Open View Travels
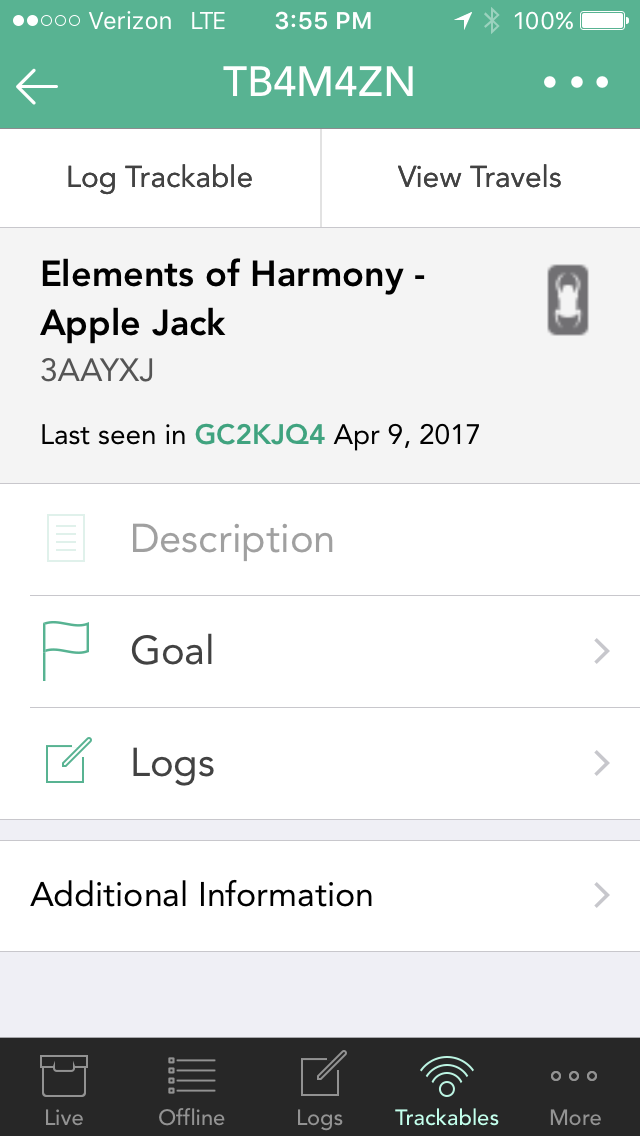 point(480,178)
